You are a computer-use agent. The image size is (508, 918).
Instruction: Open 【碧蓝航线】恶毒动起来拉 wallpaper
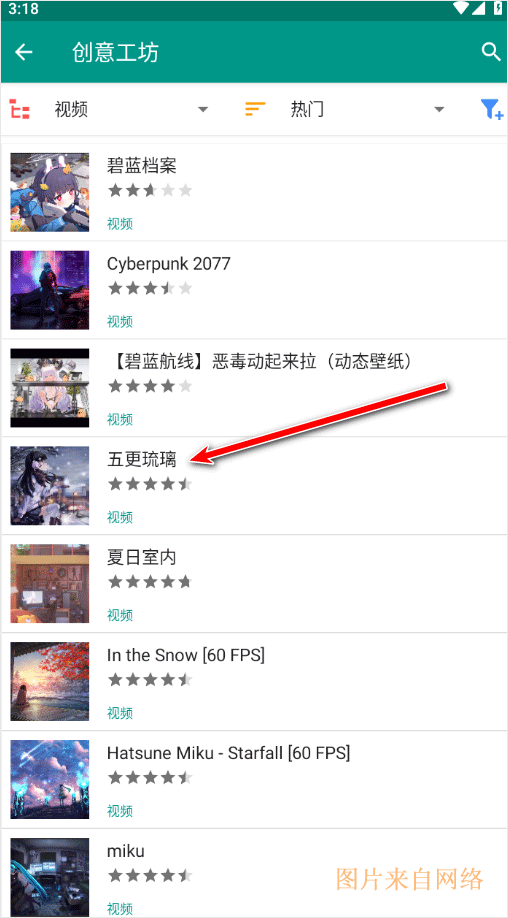pos(254,388)
